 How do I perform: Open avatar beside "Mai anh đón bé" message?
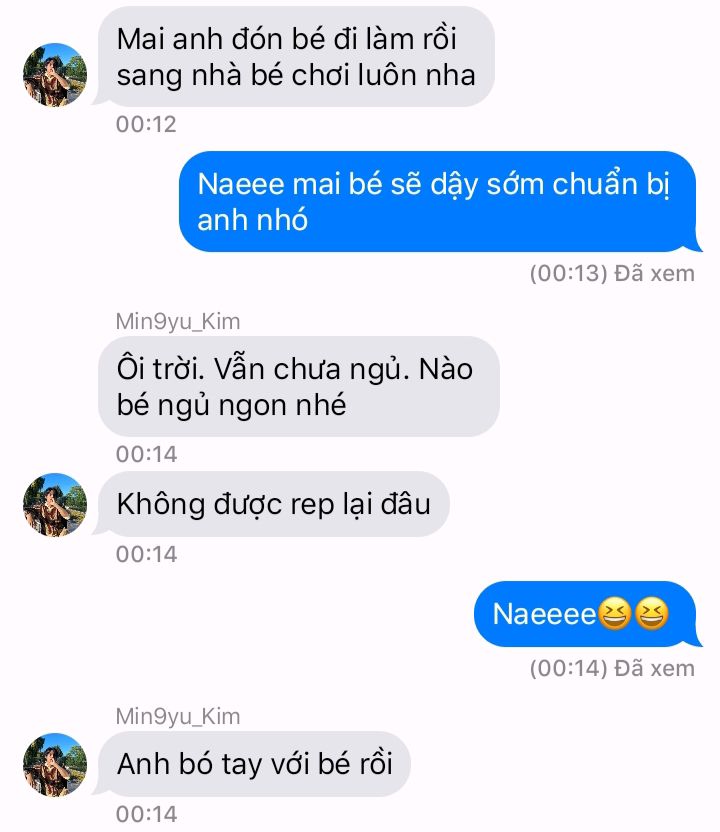[x=55, y=75]
